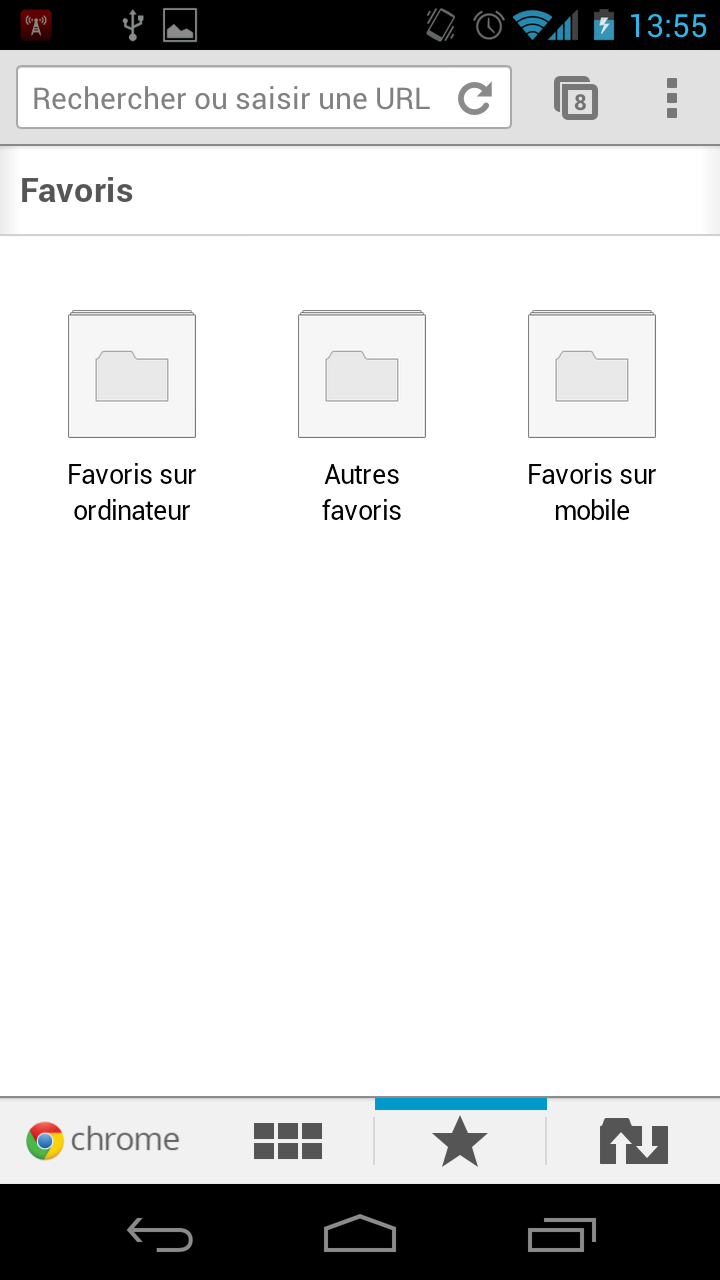Open the Autres favoris folder
This screenshot has width=720, height=1280.
point(362,418)
